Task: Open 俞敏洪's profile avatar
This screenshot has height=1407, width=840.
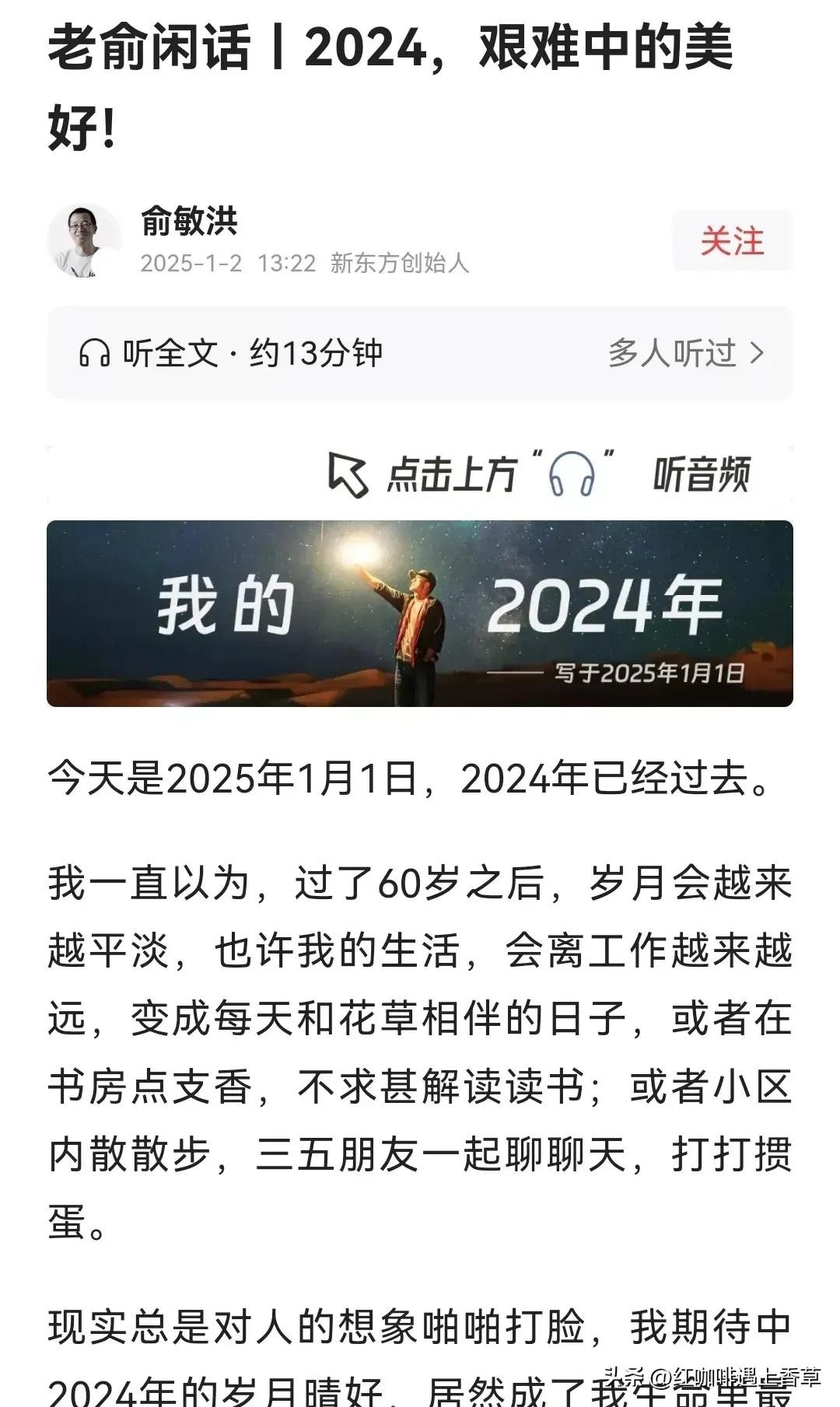Action: click(x=83, y=241)
